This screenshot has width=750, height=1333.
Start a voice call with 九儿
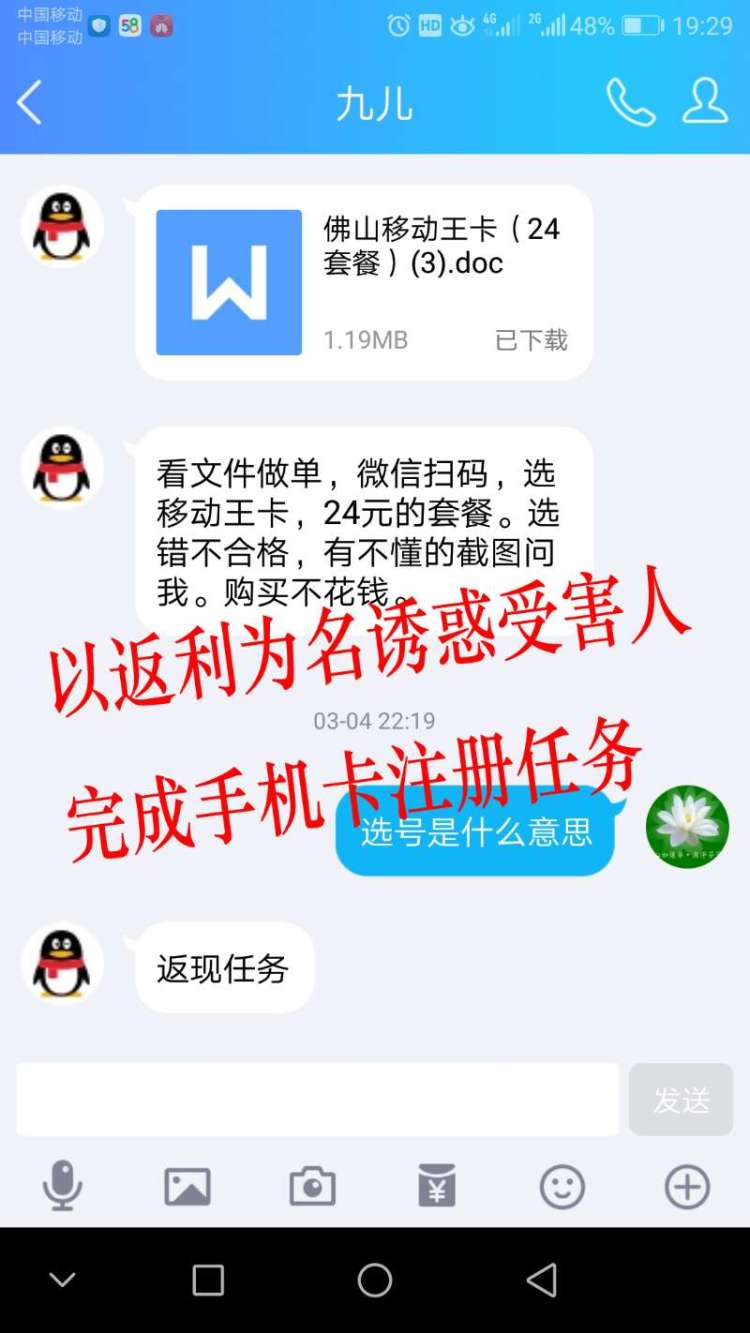(x=631, y=102)
